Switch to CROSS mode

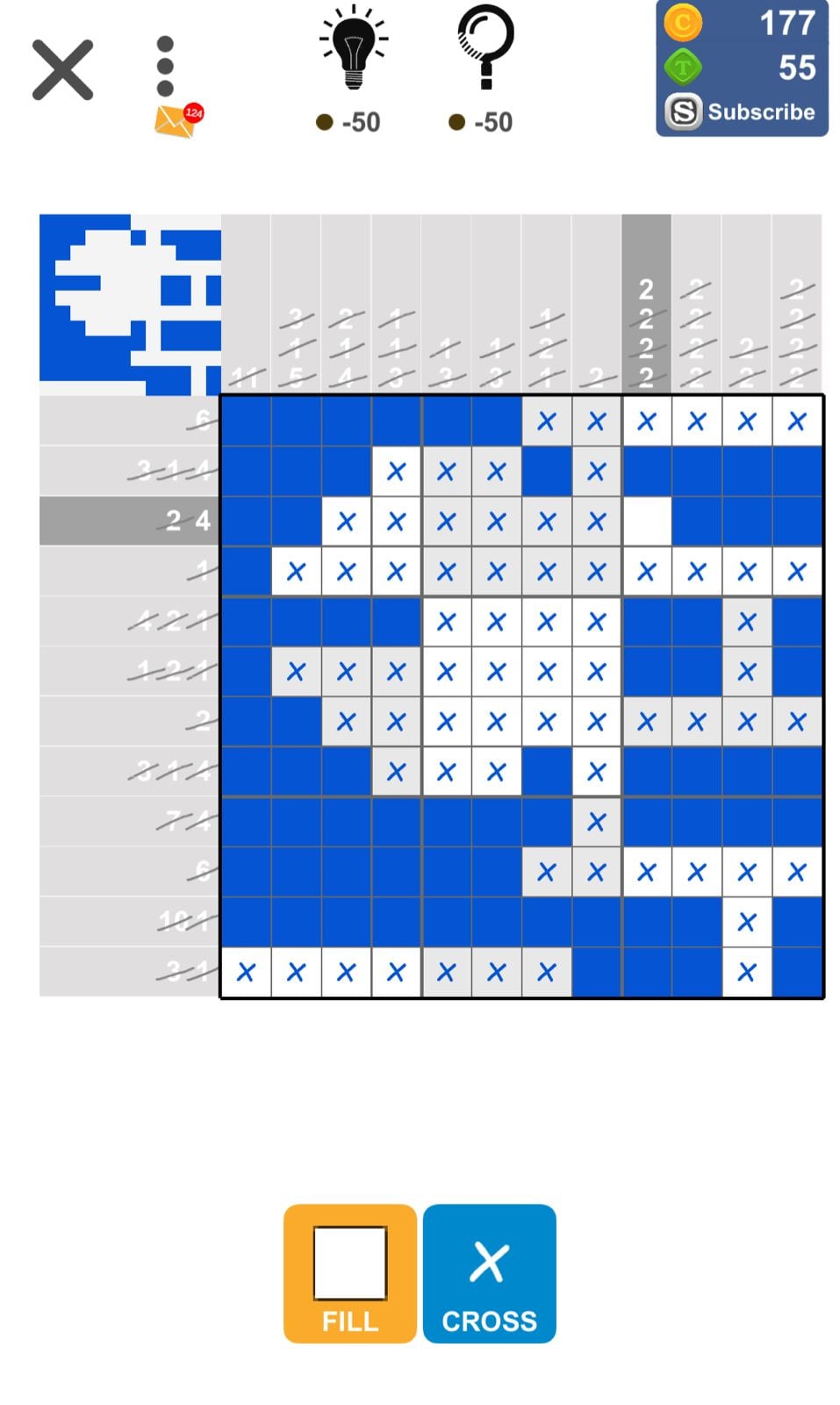tap(489, 1272)
